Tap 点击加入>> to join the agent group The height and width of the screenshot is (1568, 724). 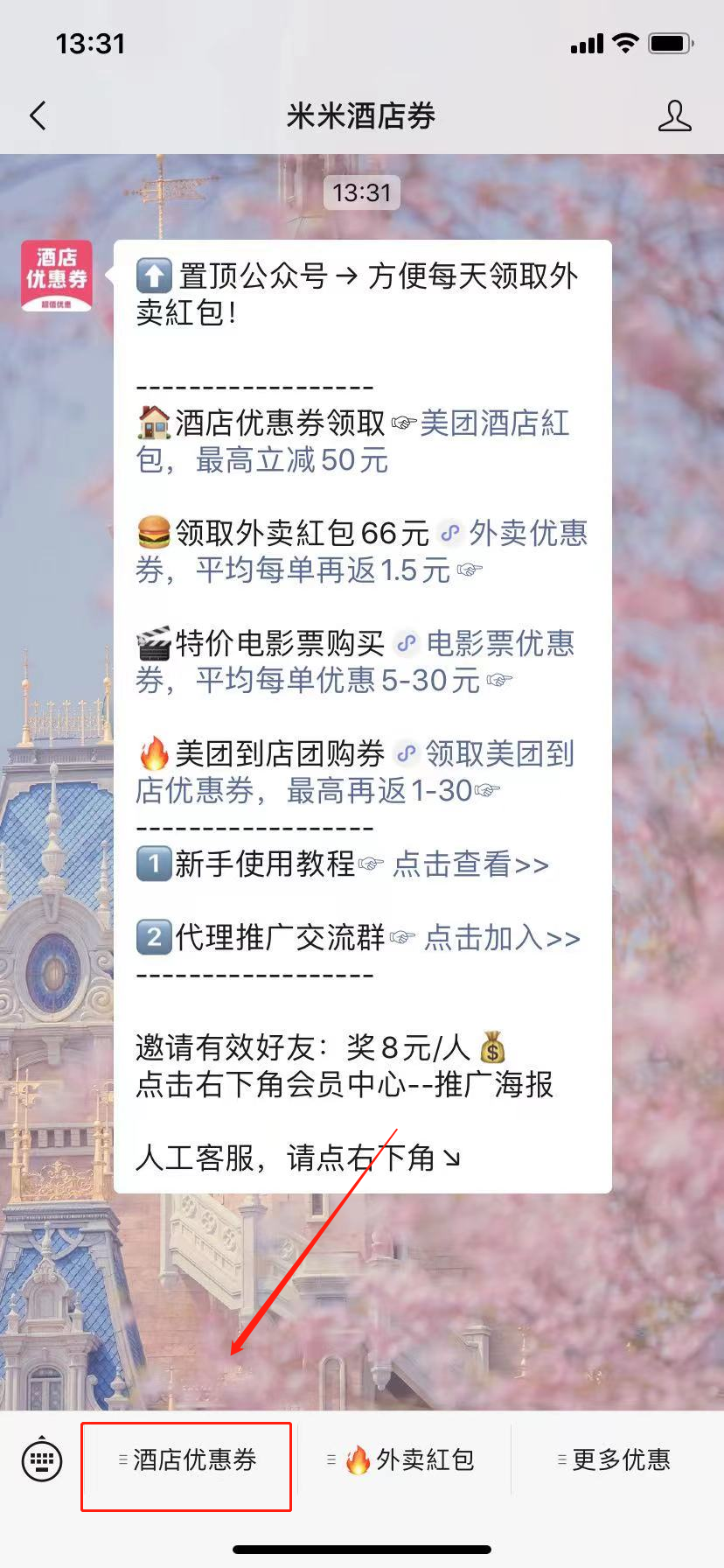click(x=502, y=938)
